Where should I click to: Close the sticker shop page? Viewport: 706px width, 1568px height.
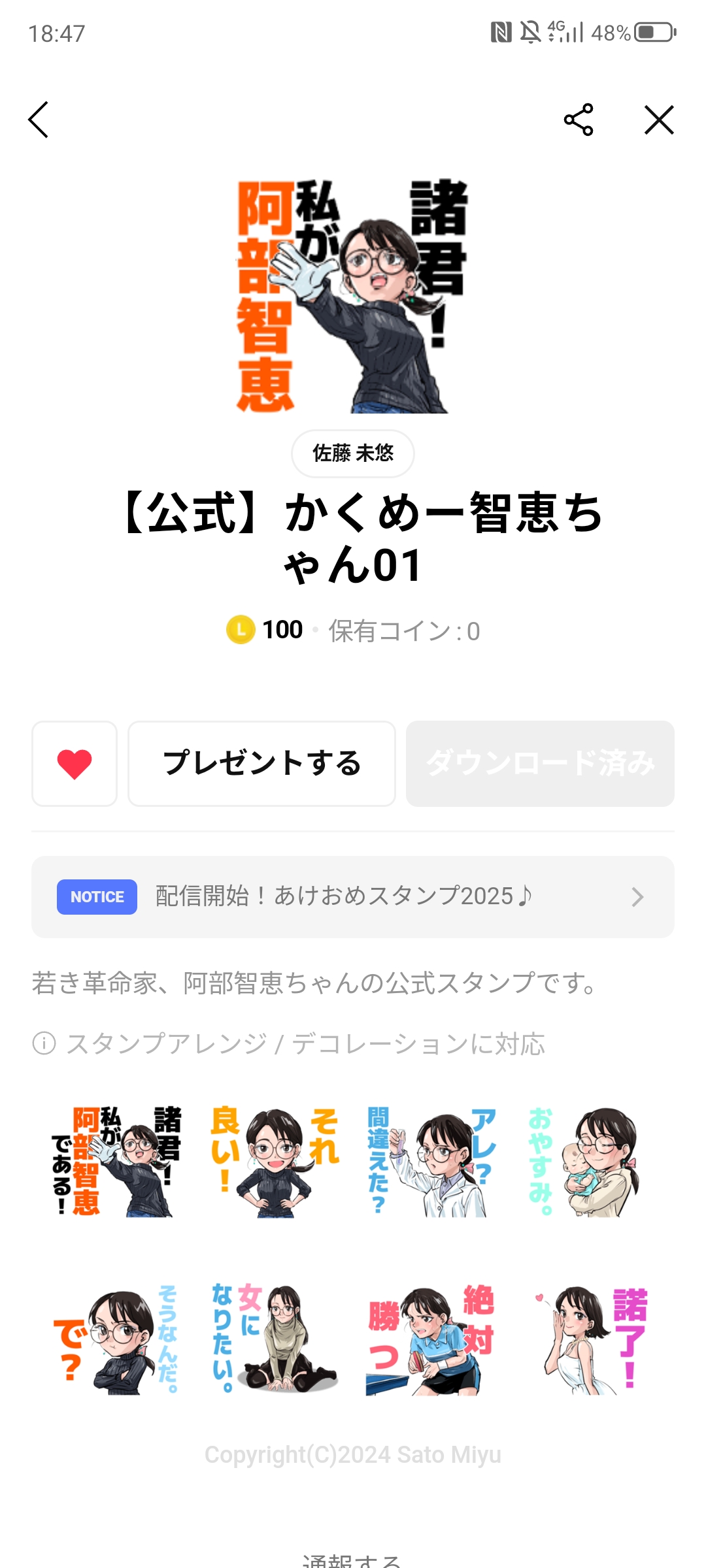point(658,120)
